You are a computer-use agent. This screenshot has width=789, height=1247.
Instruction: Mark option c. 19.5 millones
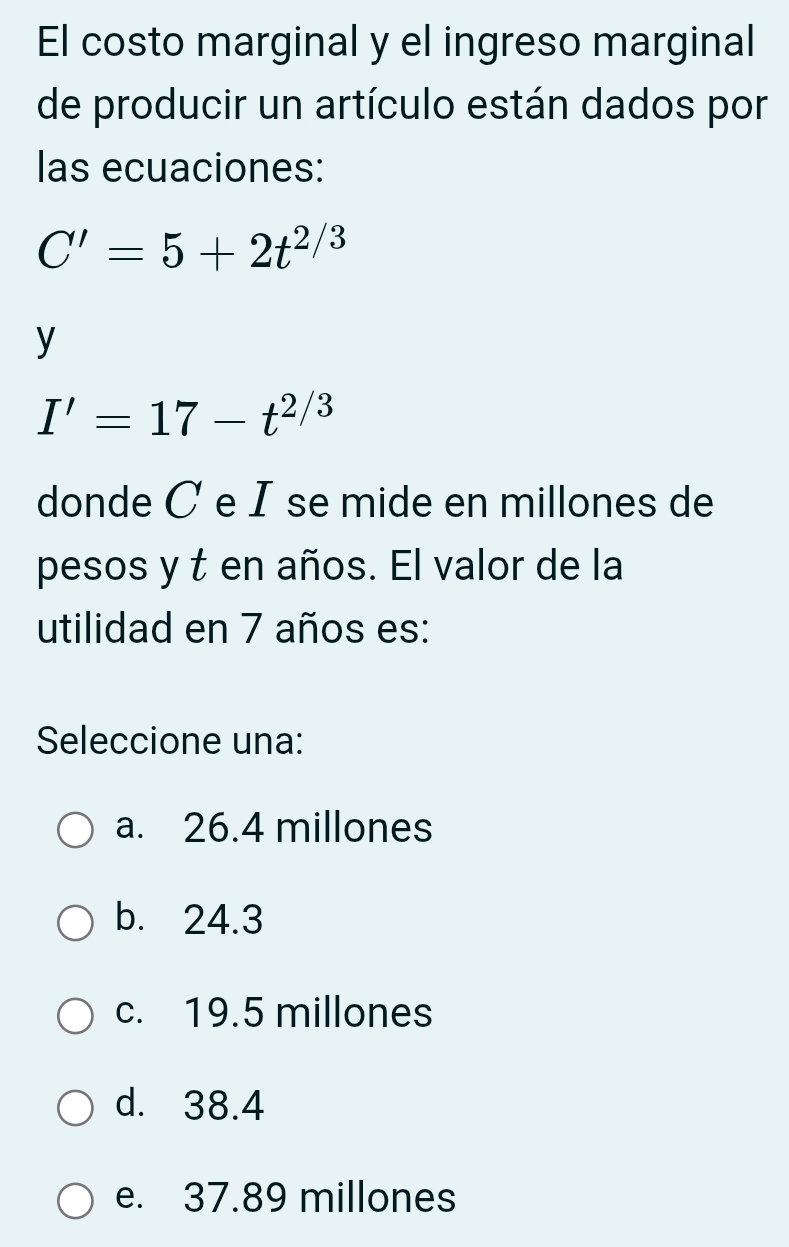pos(76,1014)
